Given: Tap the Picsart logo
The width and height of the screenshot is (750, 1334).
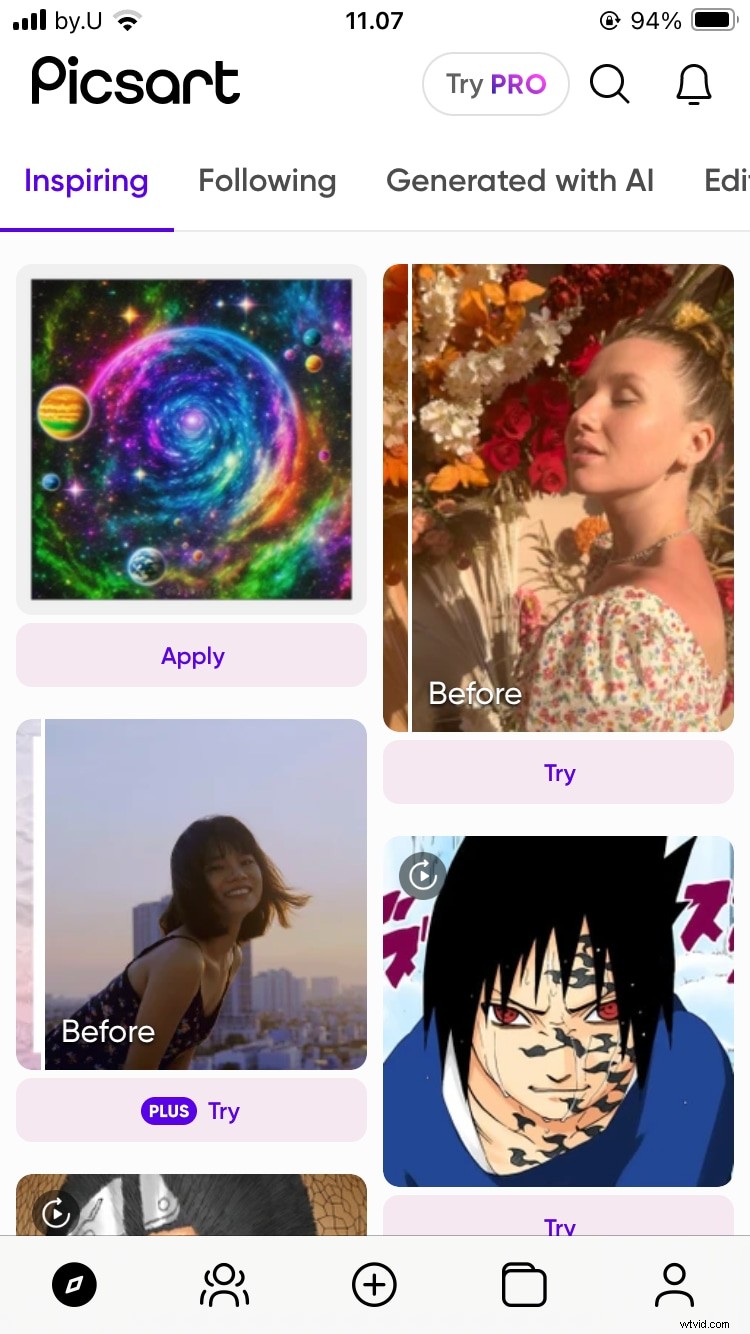Looking at the screenshot, I should (134, 84).
